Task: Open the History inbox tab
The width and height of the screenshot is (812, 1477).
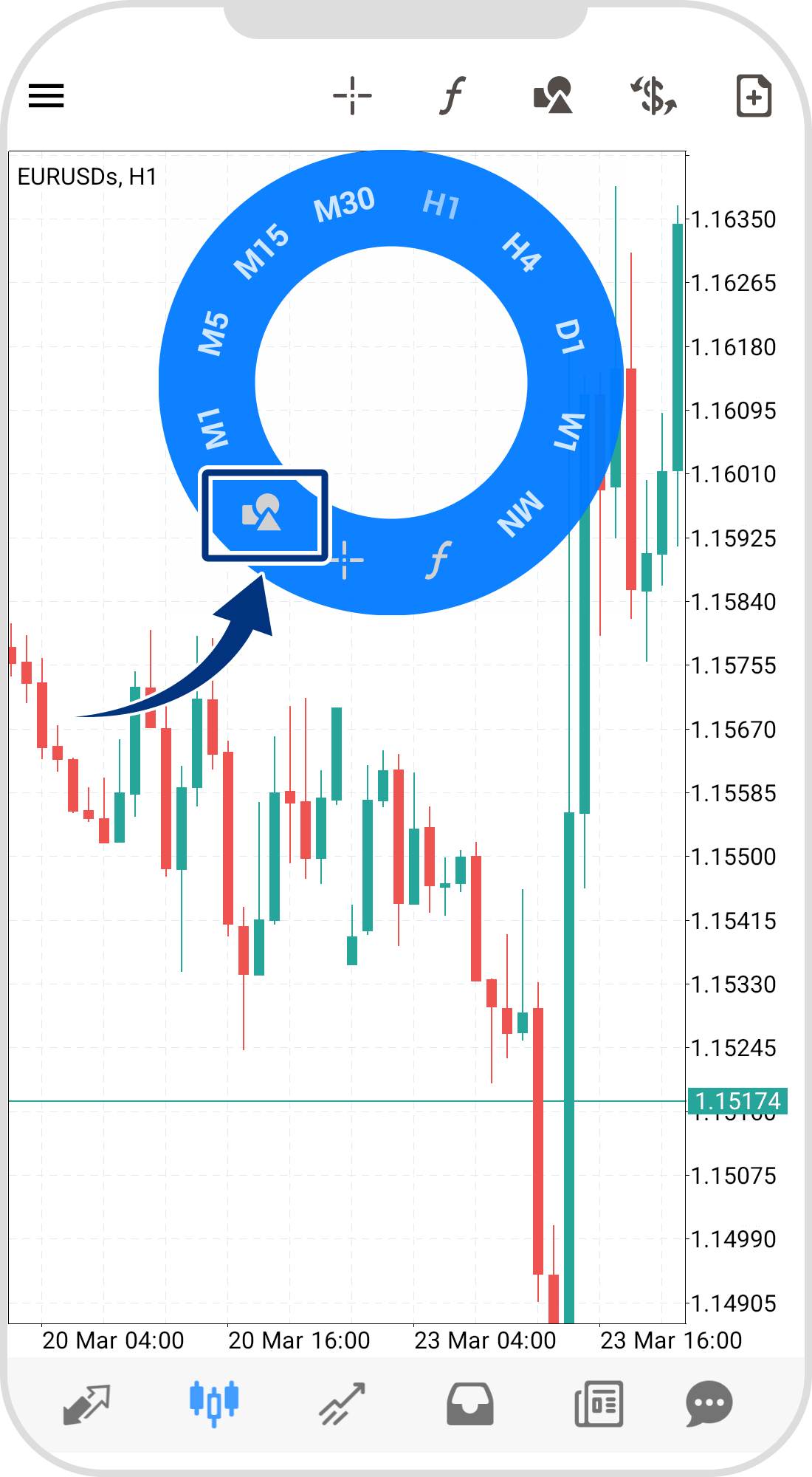Action: 470,1403
